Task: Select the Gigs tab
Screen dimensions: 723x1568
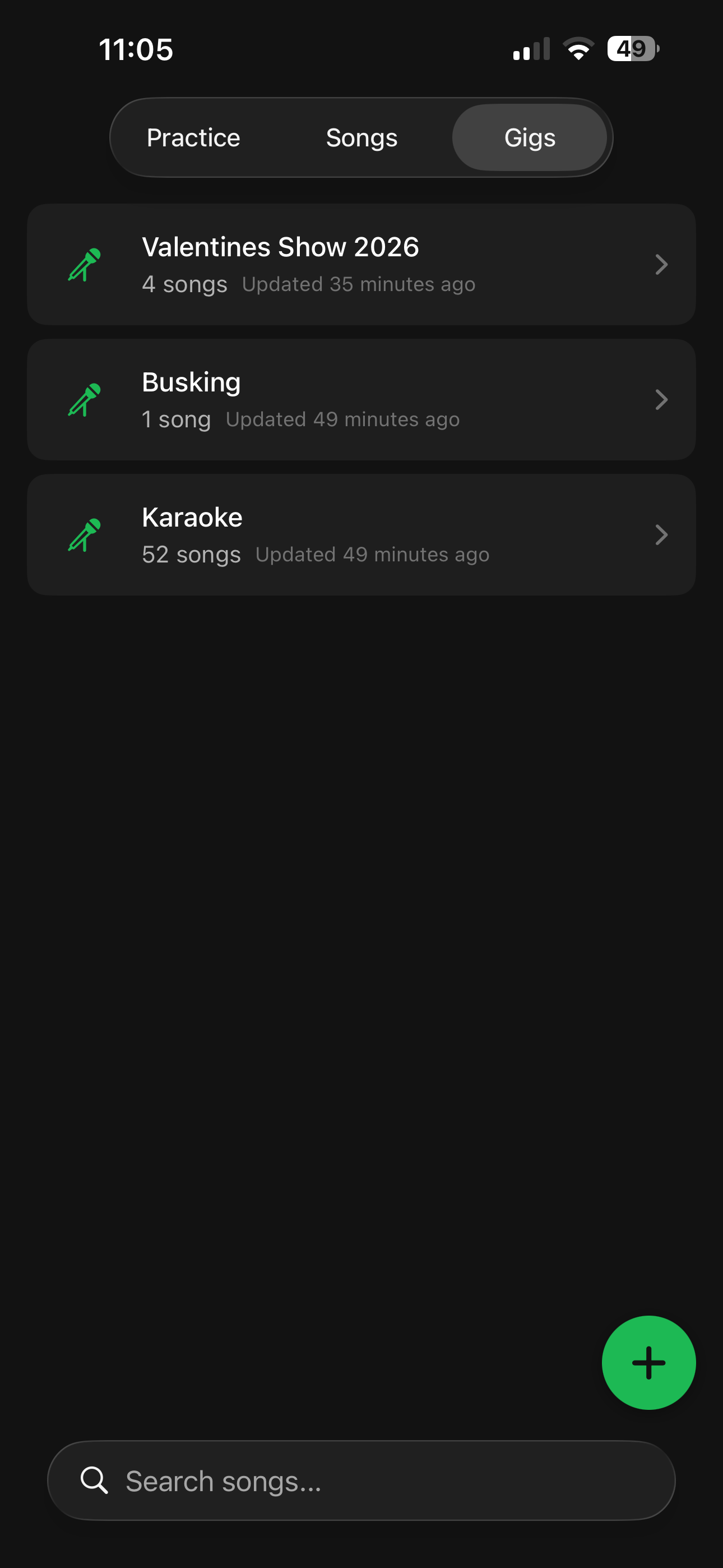Action: tap(530, 137)
